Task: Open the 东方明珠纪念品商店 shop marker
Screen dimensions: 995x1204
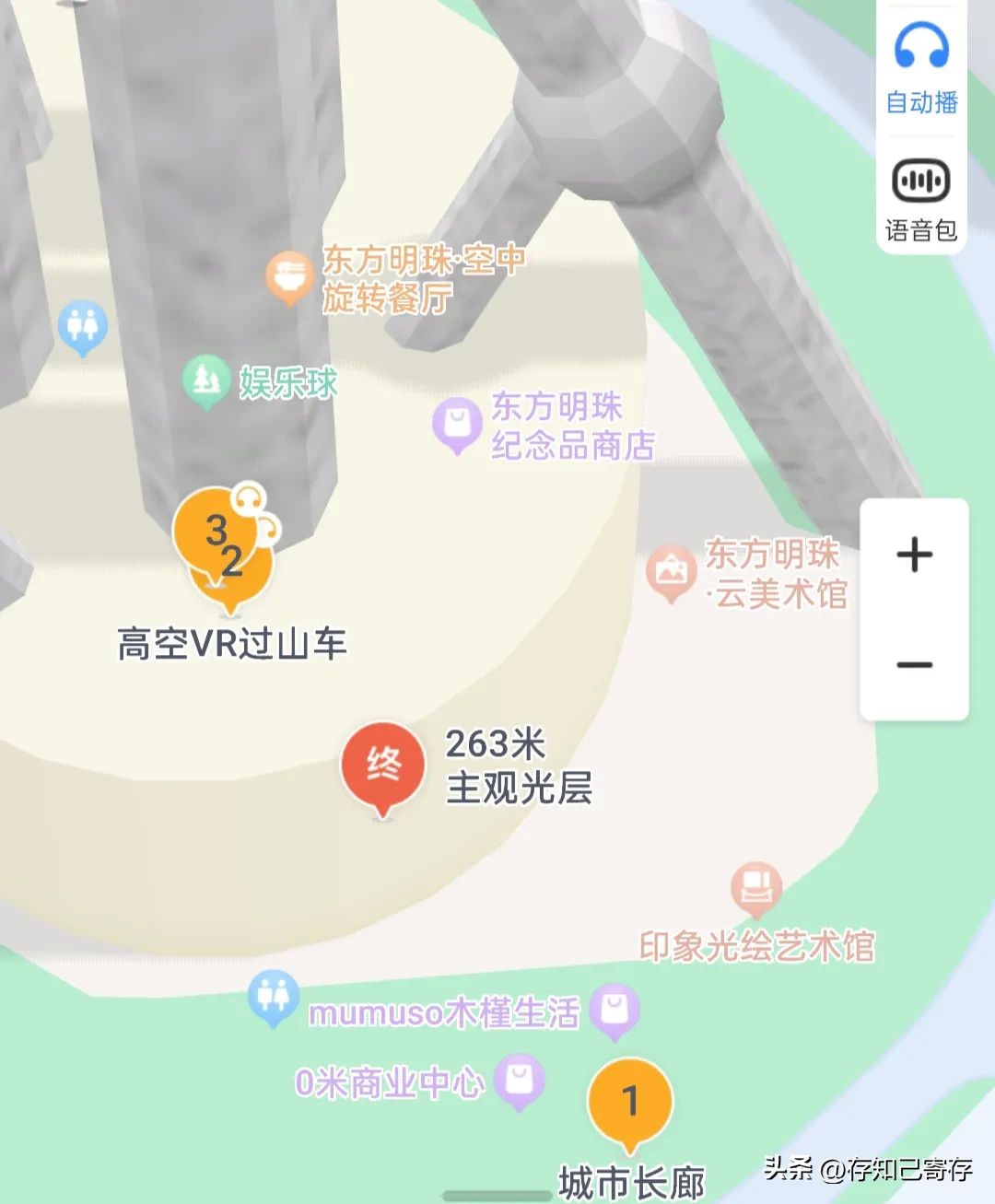Action: point(457,423)
